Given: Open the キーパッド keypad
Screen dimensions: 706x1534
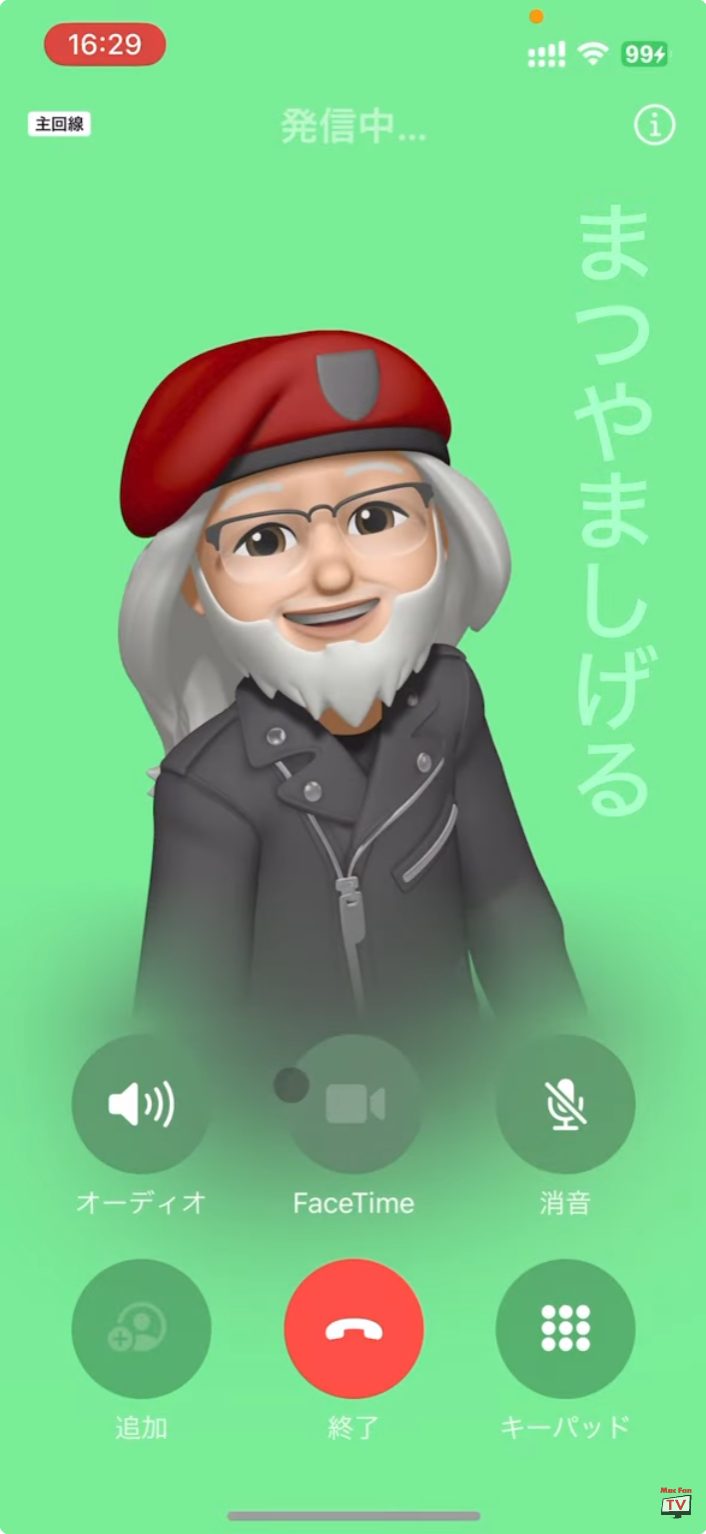Looking at the screenshot, I should click(565, 1328).
